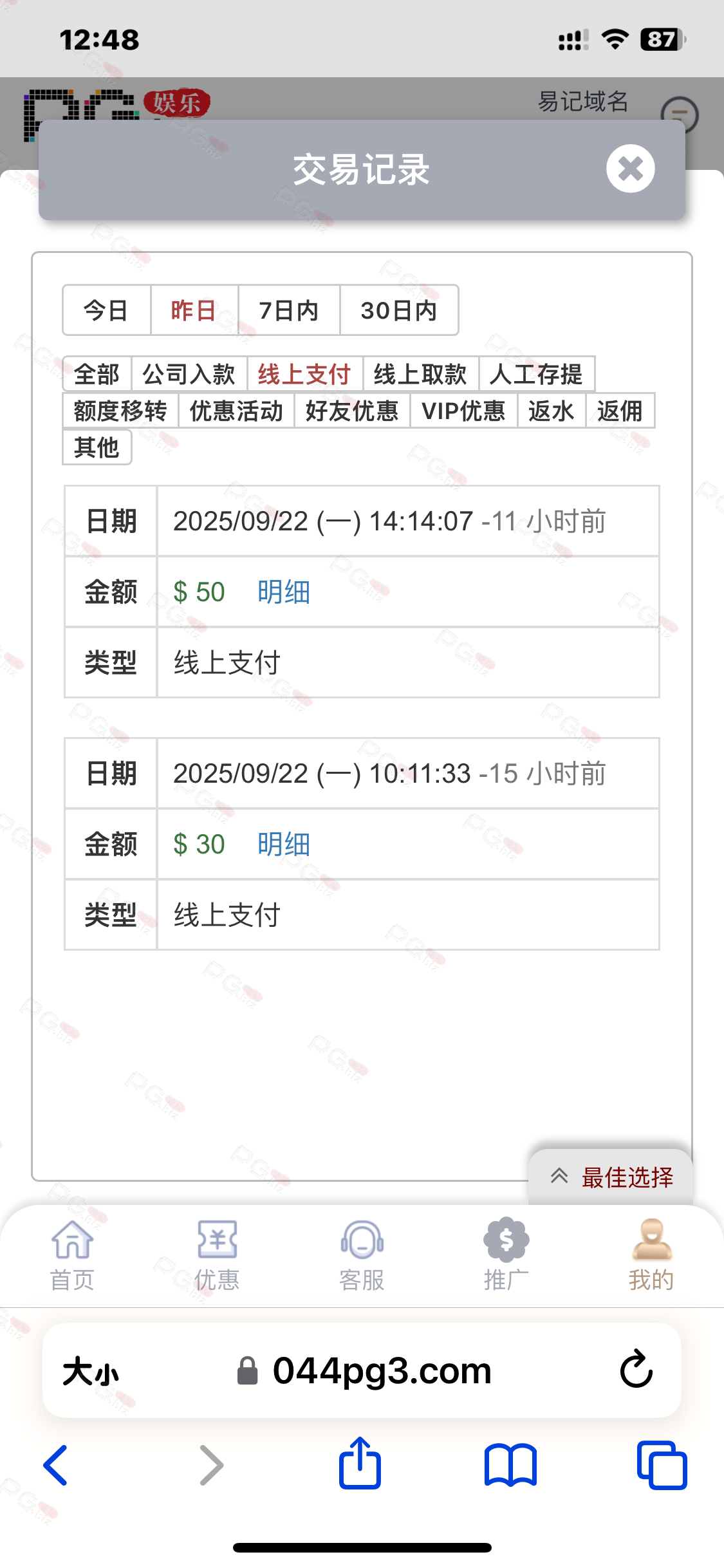Select the VIP优惠 category
724x1568 pixels.
[x=463, y=411]
